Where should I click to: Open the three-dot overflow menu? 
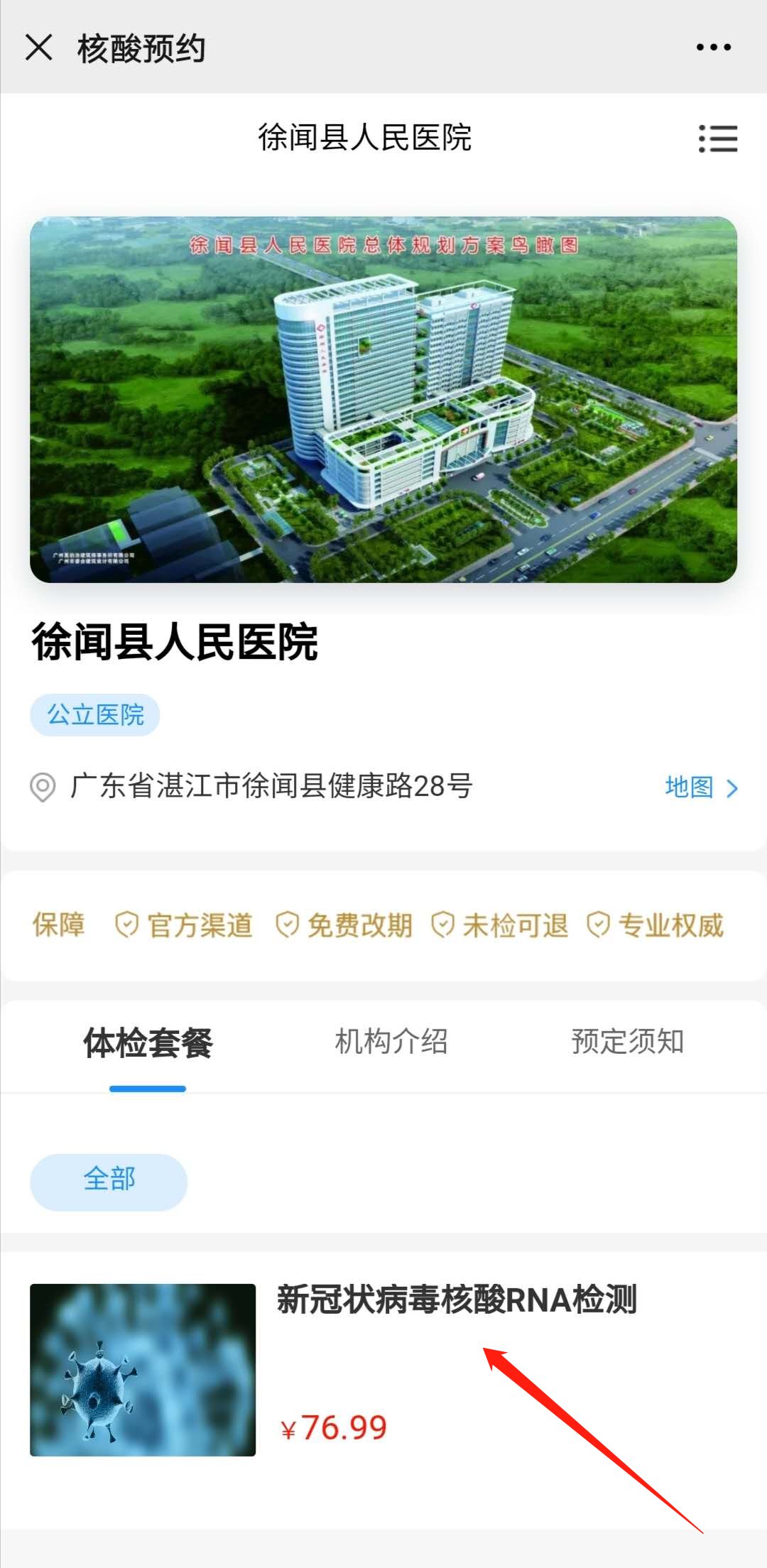pos(713,48)
